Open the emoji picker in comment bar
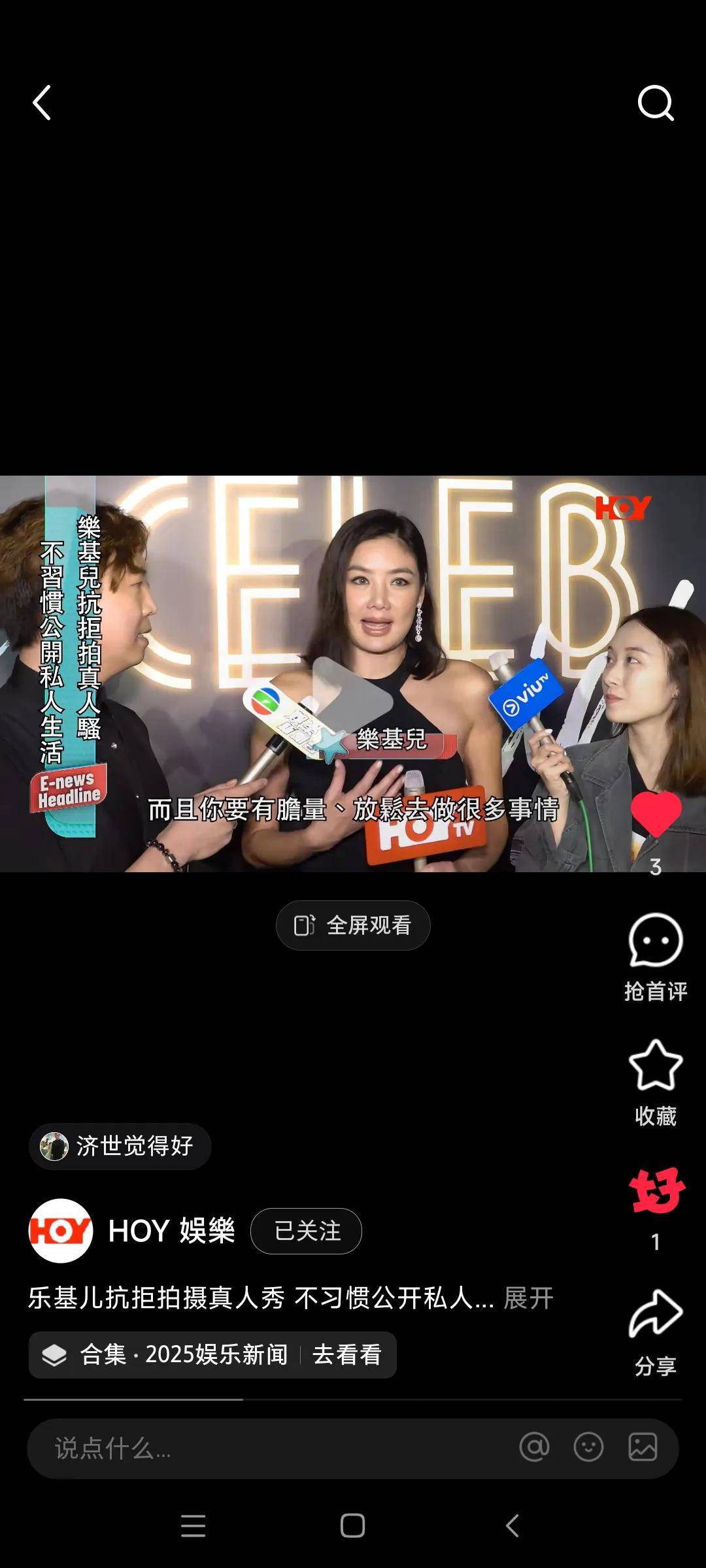The image size is (706, 1568). (x=588, y=1447)
